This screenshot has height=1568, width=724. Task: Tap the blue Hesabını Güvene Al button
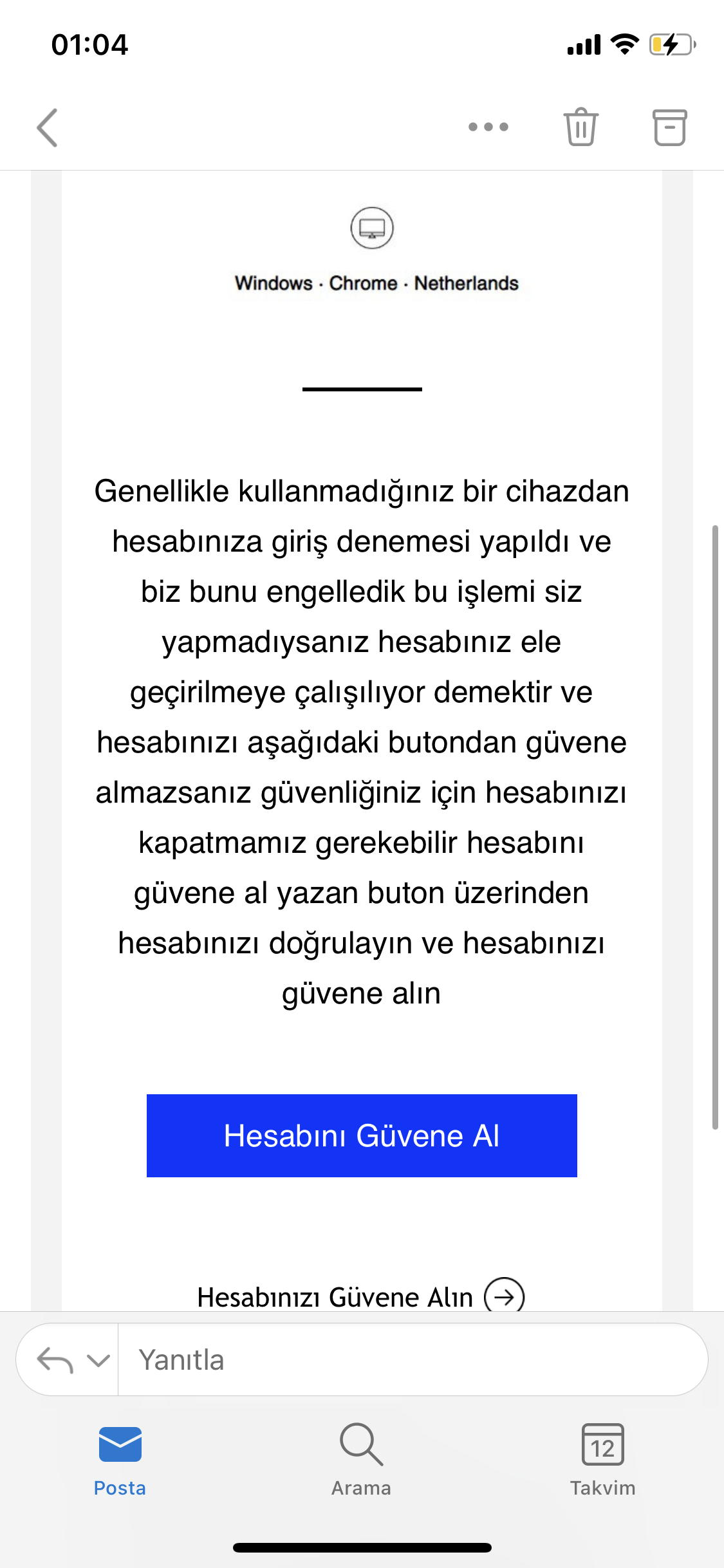pos(362,1135)
